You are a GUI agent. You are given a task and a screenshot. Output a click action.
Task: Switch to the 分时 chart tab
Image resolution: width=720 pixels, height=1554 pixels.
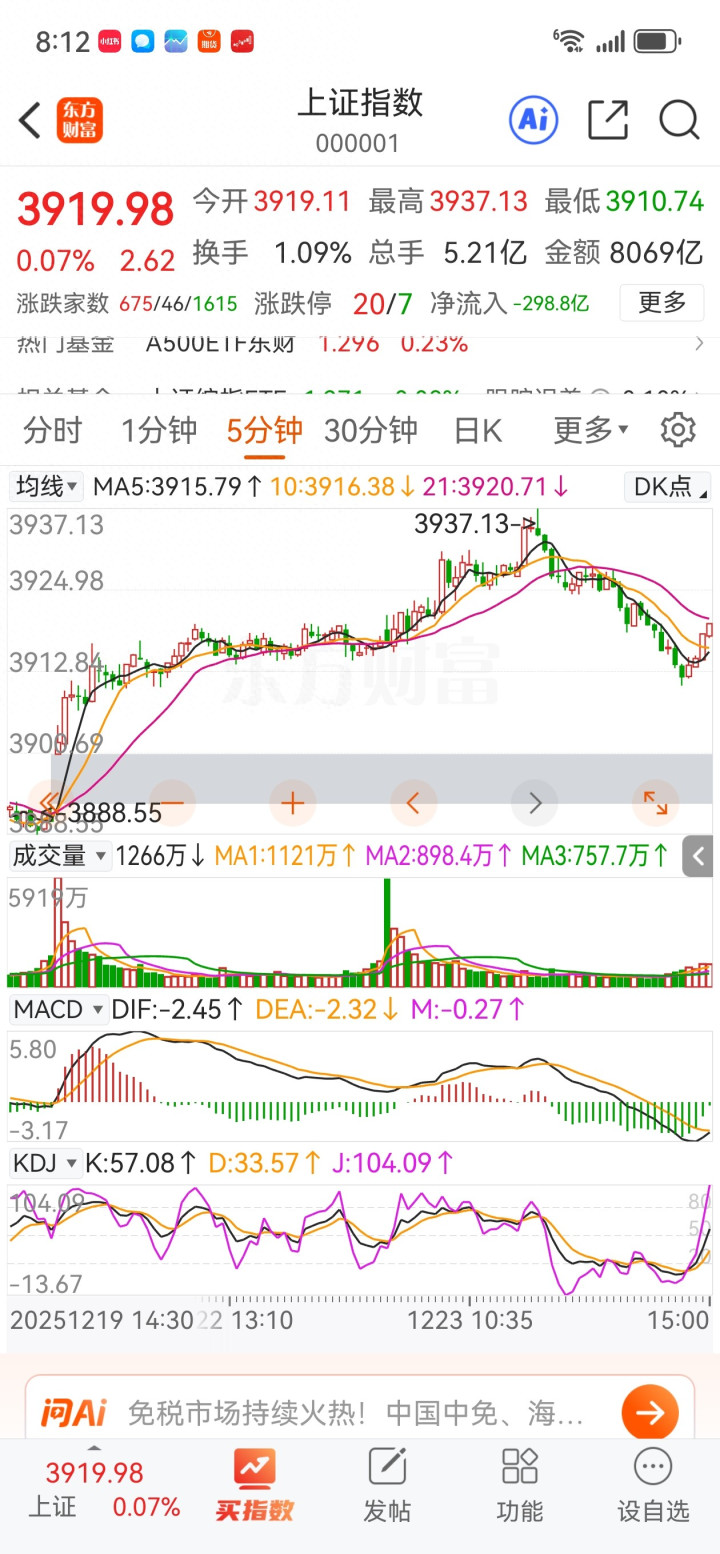coord(53,431)
